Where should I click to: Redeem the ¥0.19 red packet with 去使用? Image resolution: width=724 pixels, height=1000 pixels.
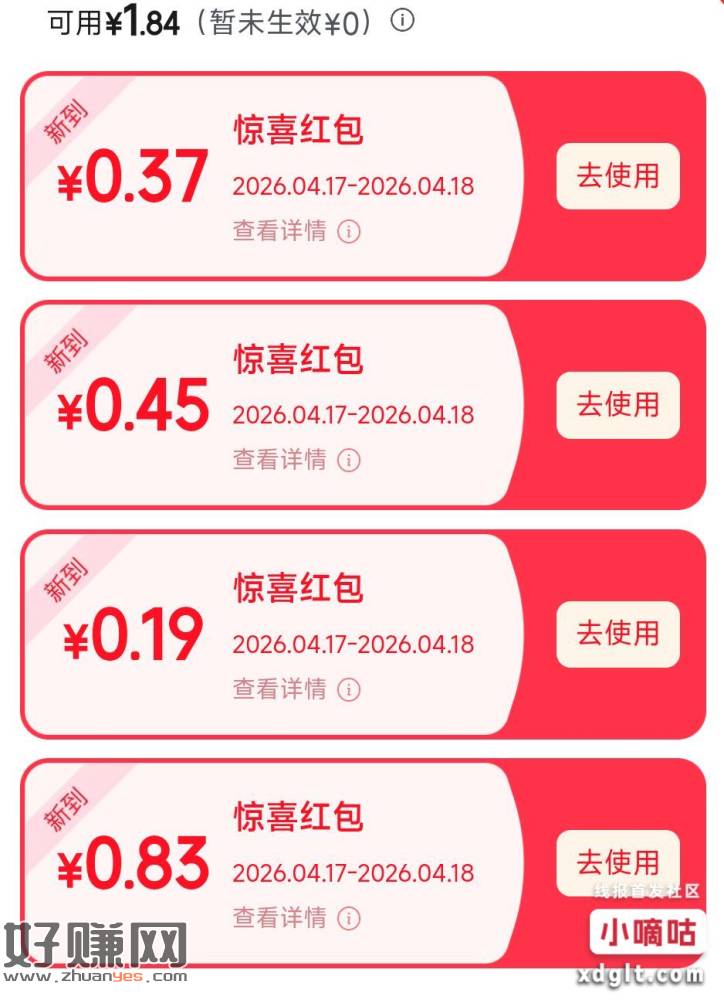pos(617,634)
